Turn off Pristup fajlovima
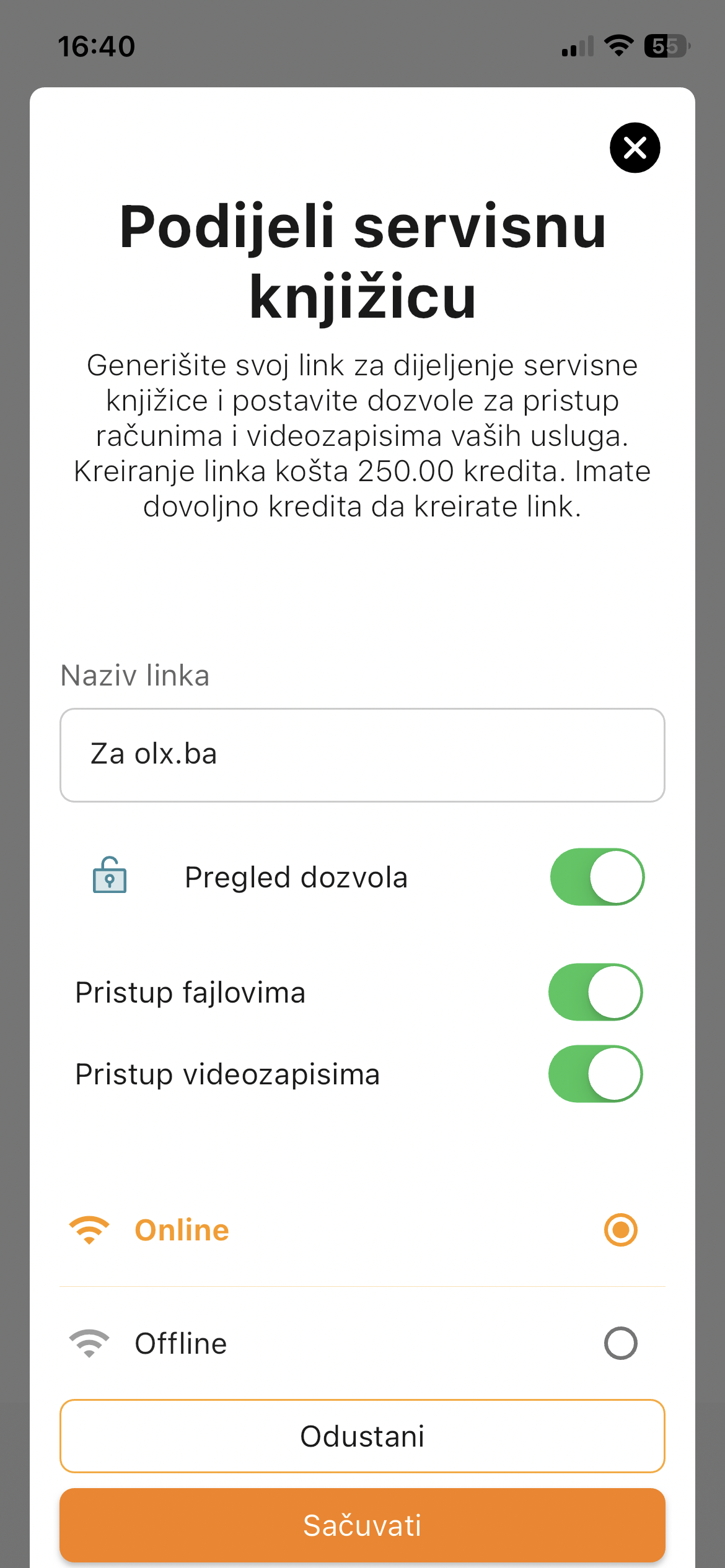This screenshot has height=1568, width=725. click(x=595, y=991)
